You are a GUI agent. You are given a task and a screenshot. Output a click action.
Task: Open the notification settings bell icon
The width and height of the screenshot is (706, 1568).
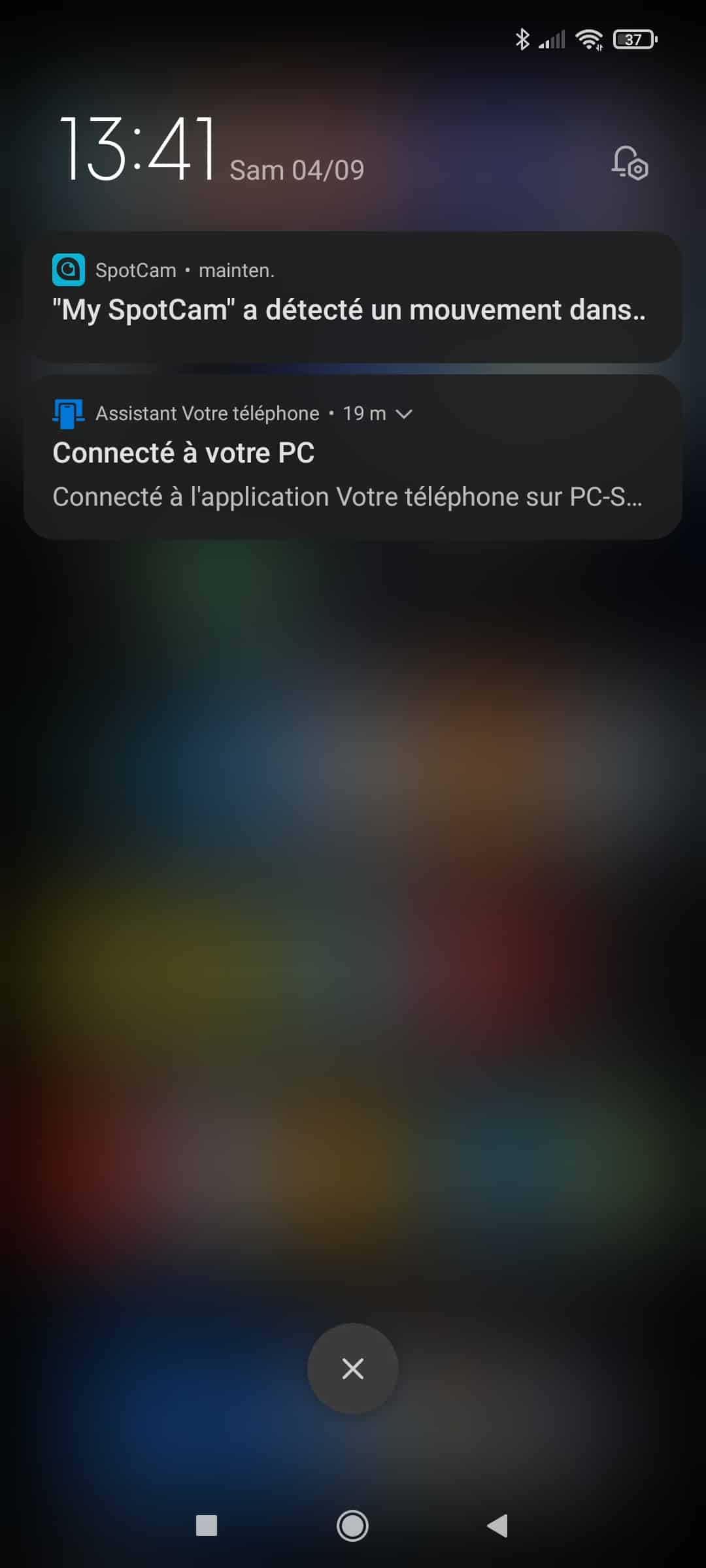click(x=630, y=163)
